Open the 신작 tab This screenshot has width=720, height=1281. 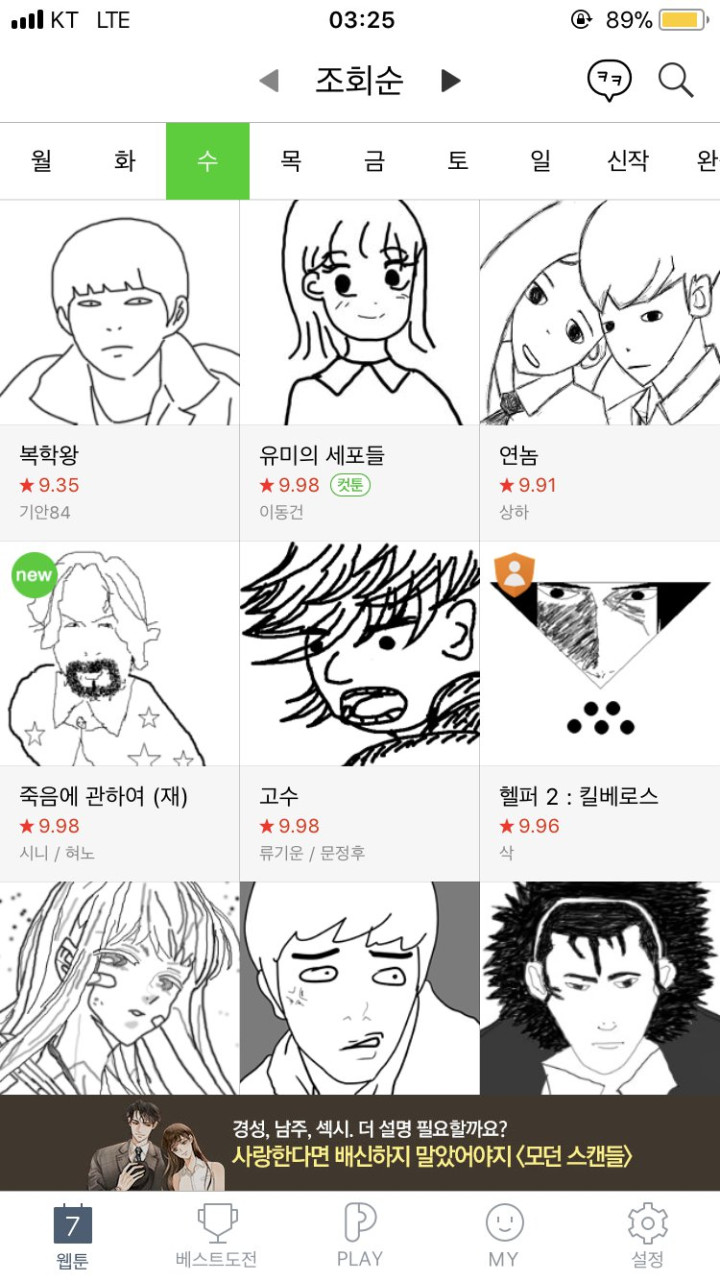(x=627, y=161)
